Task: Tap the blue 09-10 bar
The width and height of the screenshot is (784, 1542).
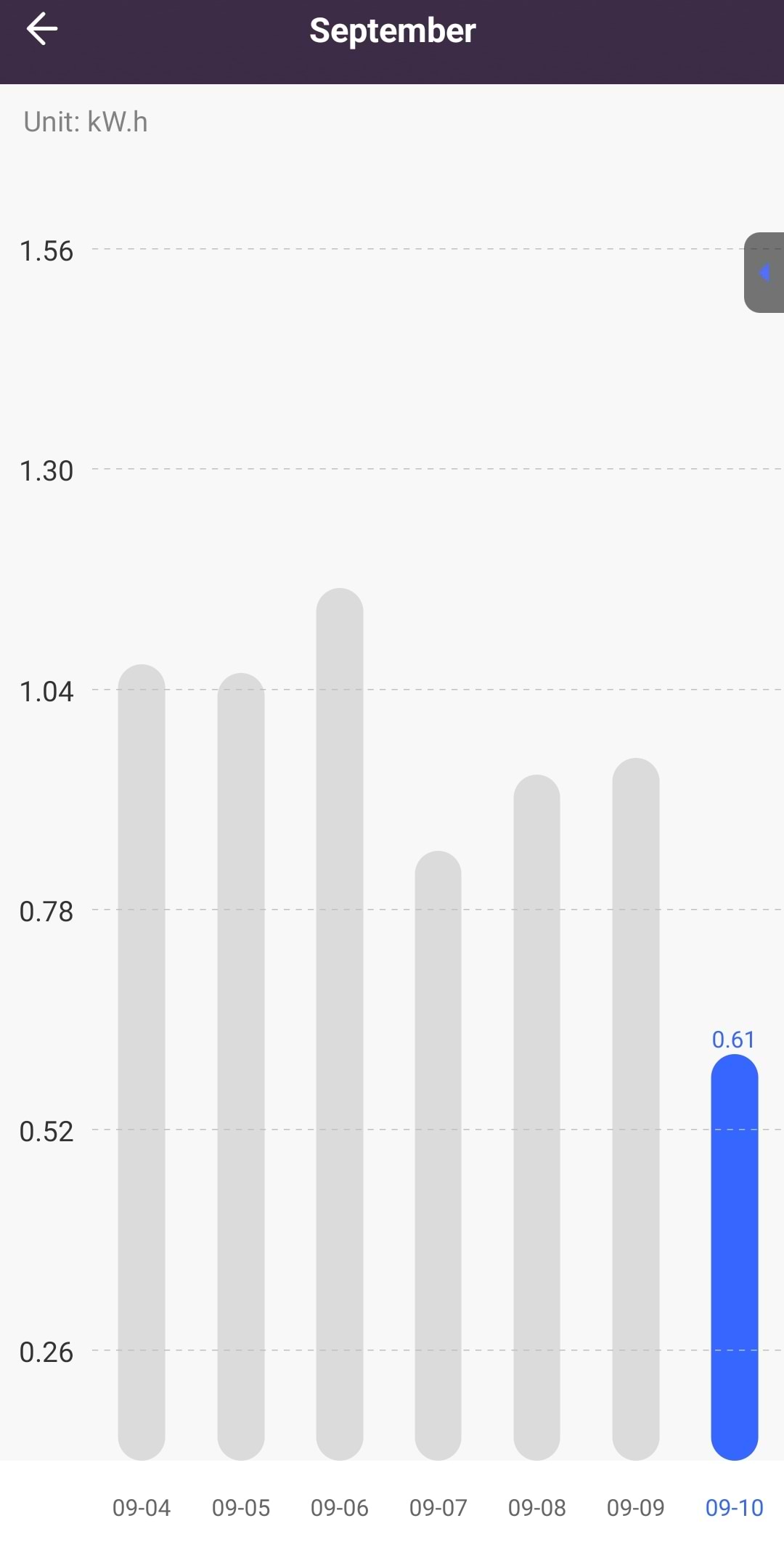Action: [x=735, y=1257]
